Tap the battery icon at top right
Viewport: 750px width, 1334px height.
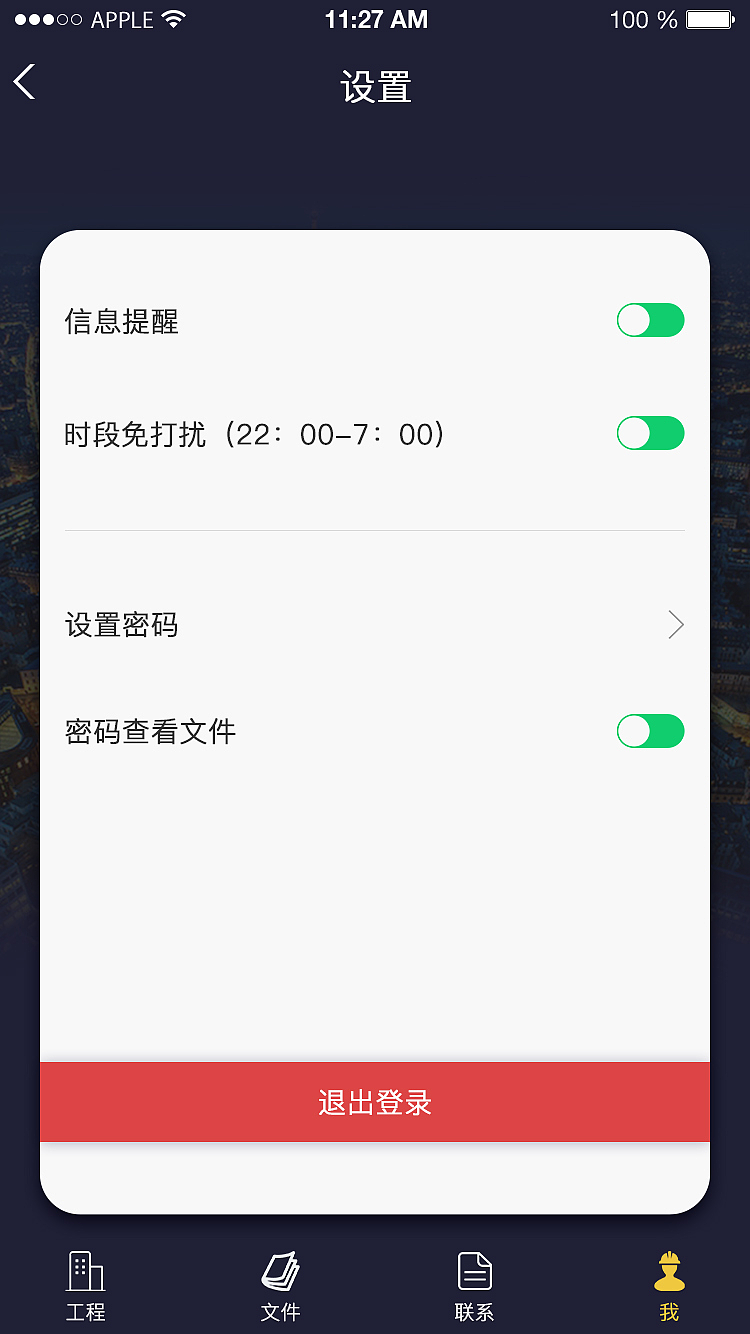pyautogui.click(x=712, y=18)
